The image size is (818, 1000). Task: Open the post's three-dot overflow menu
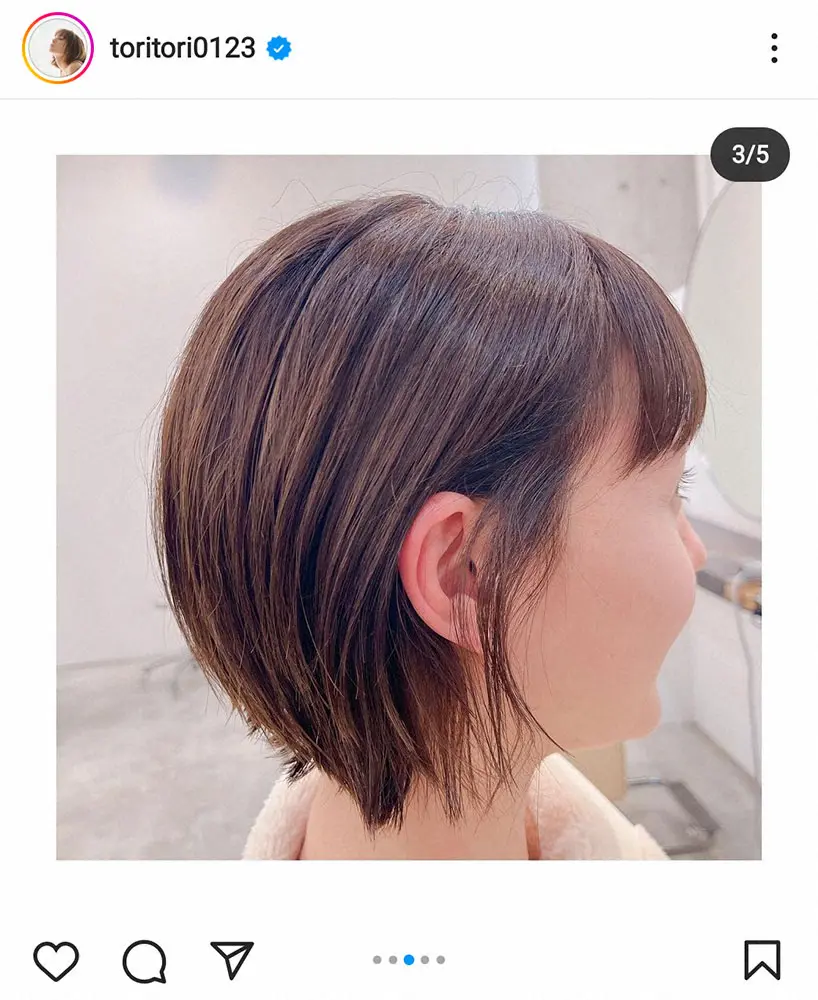click(774, 48)
